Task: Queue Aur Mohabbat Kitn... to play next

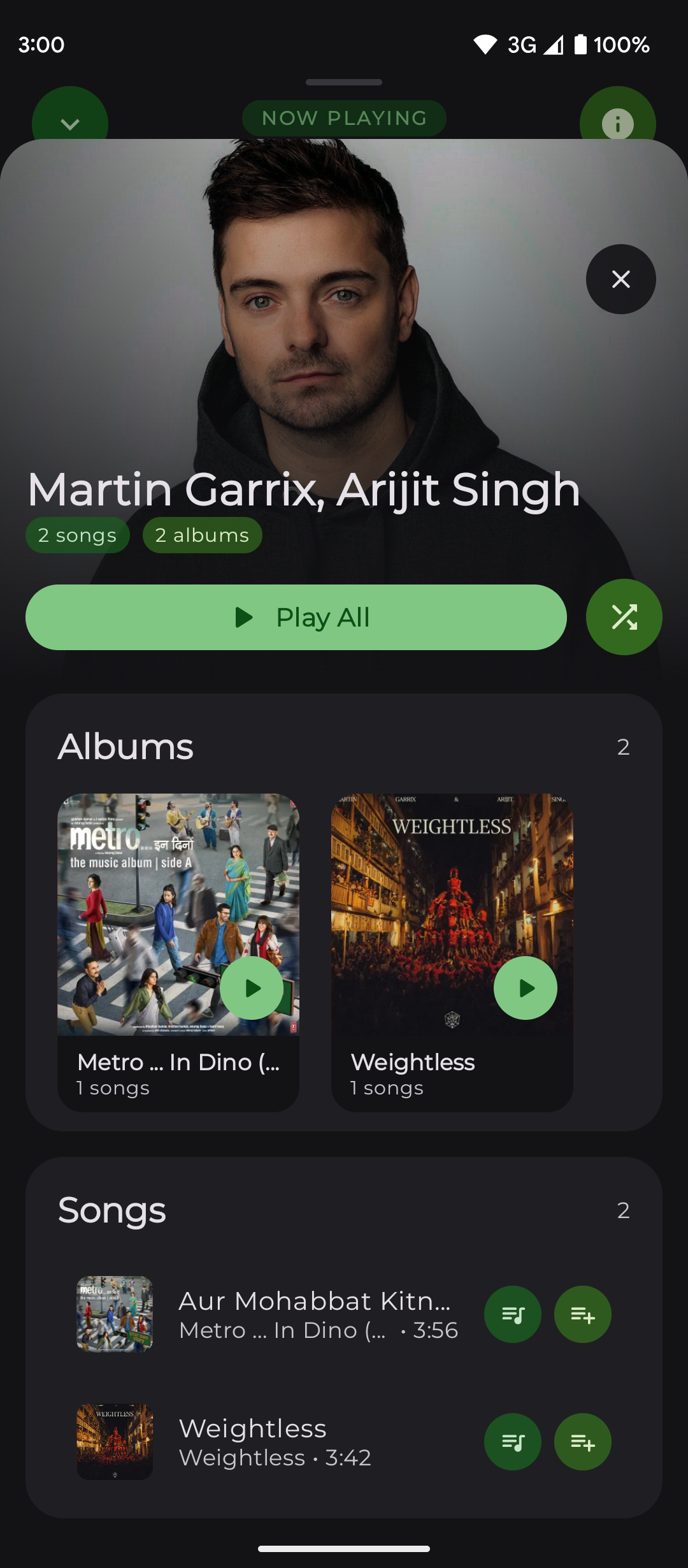Action: (x=513, y=1314)
